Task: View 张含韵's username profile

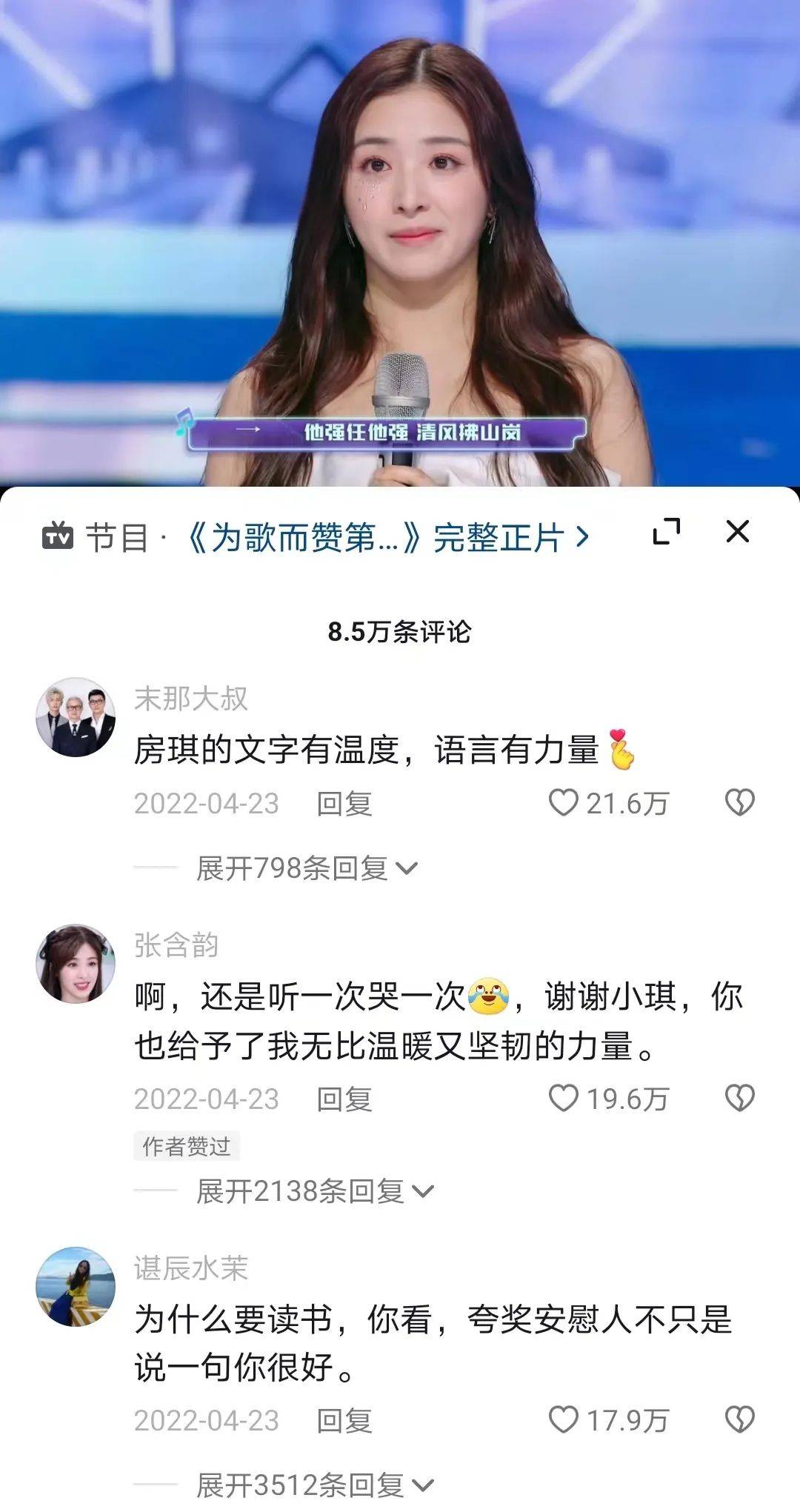Action: click(x=176, y=945)
